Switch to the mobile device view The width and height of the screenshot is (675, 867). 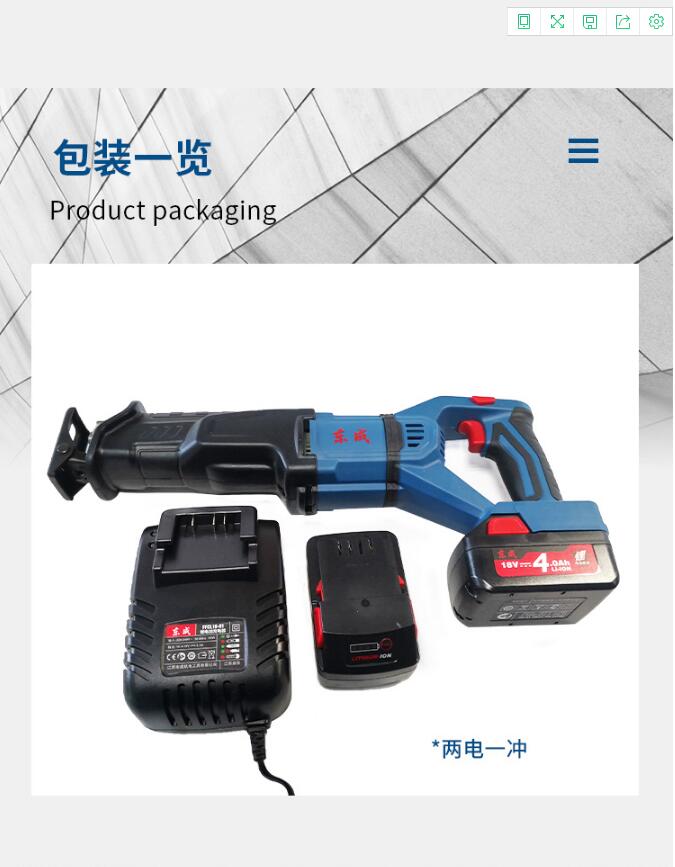click(x=524, y=22)
